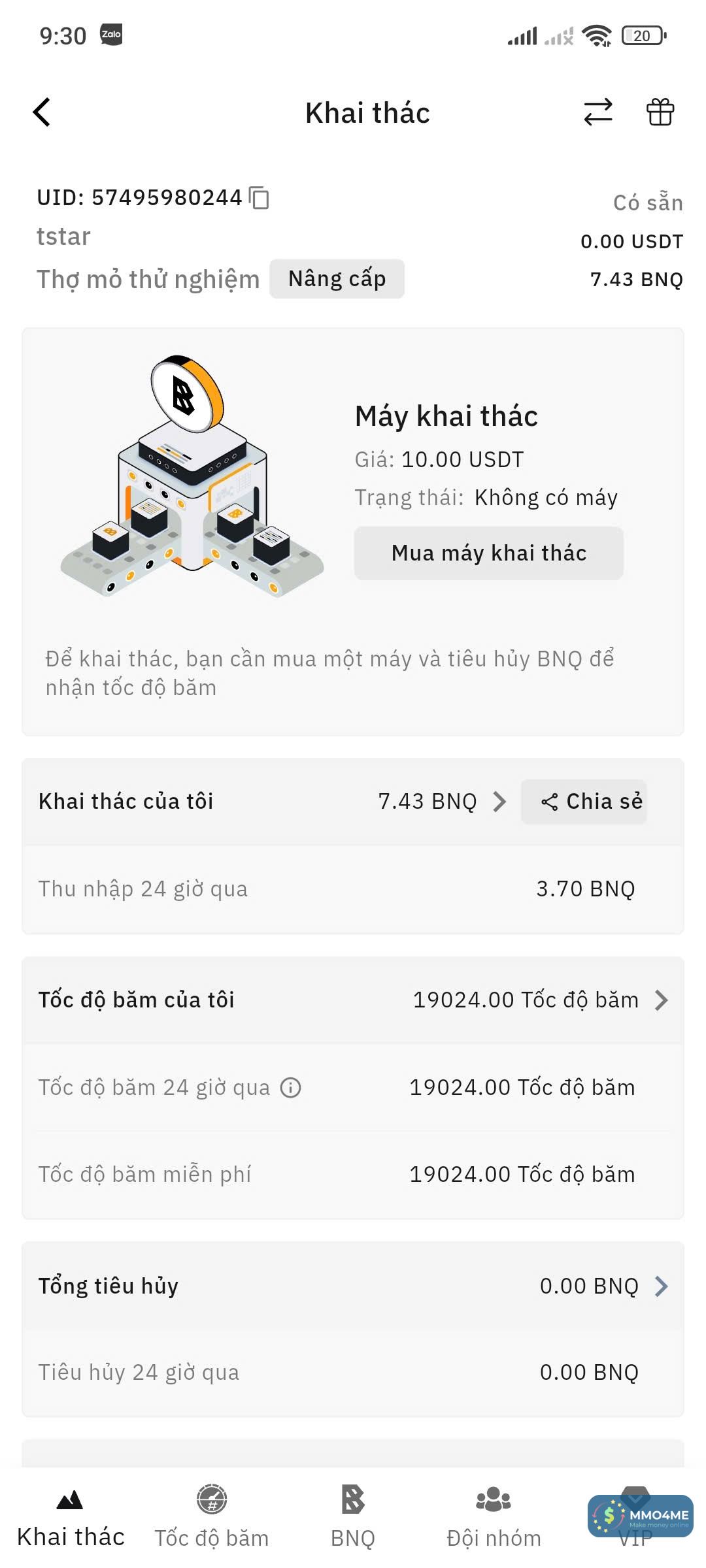706x1568 pixels.
Task: Tap Mua máy khai thác button
Action: click(x=488, y=553)
